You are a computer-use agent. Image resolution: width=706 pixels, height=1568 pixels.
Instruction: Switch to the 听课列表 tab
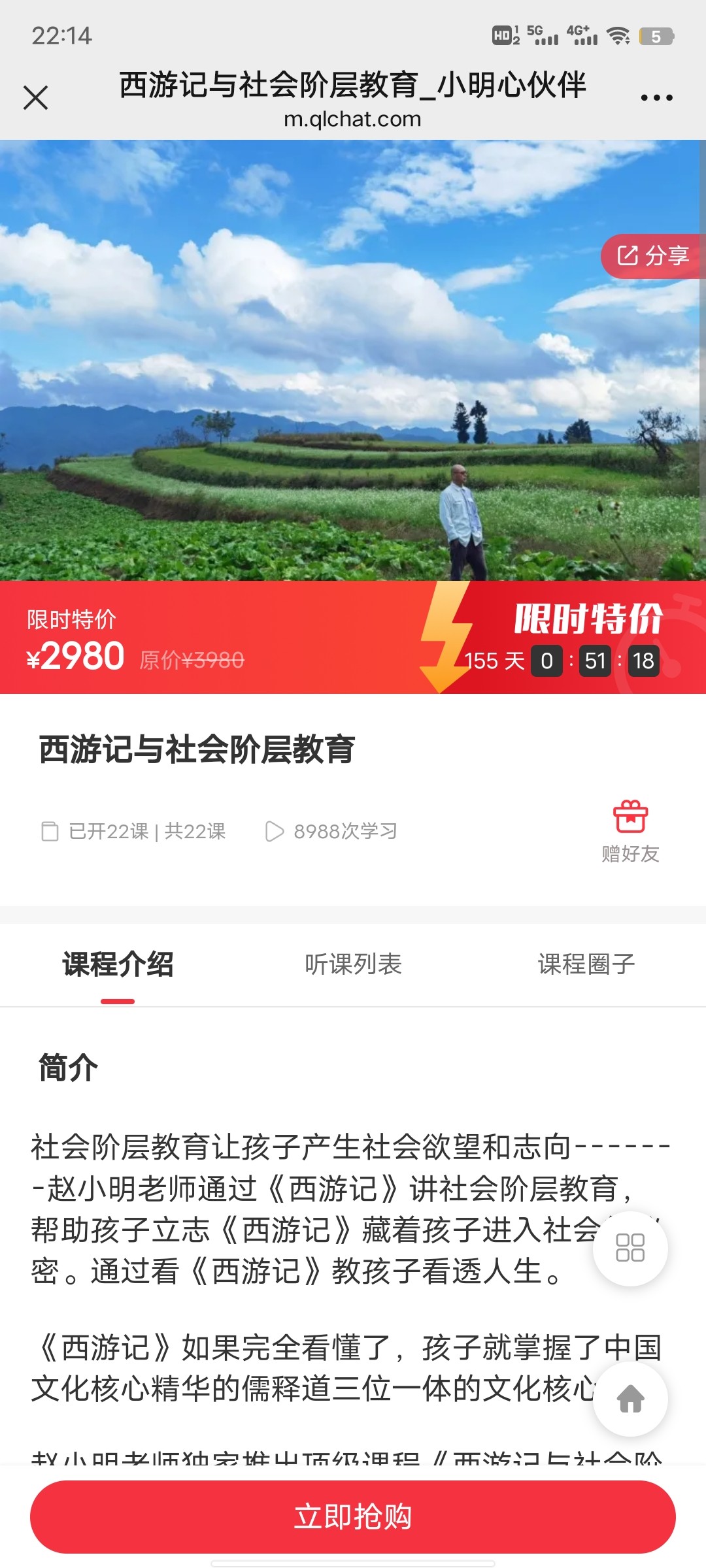(x=353, y=964)
